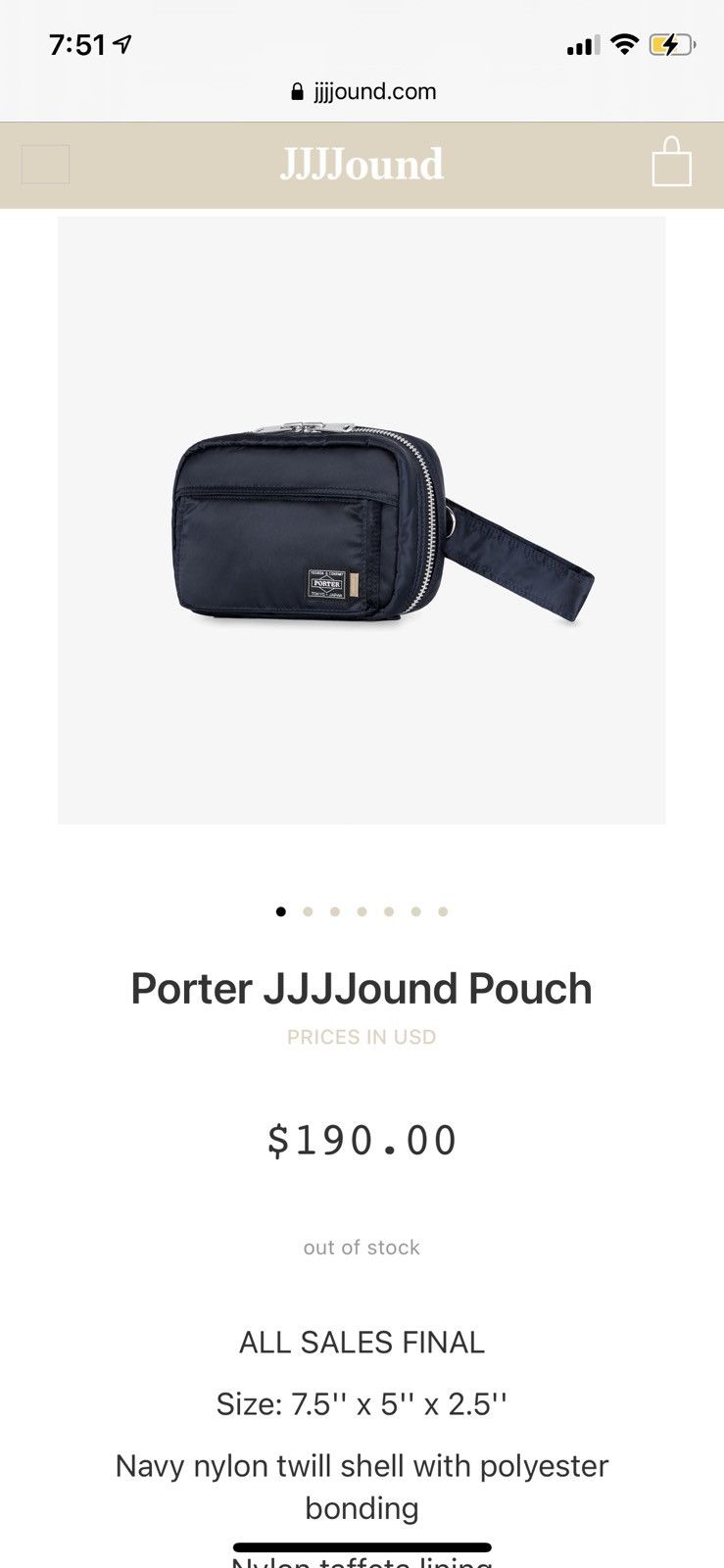Click the out of stock label
This screenshot has height=1568, width=724.
[362, 1247]
